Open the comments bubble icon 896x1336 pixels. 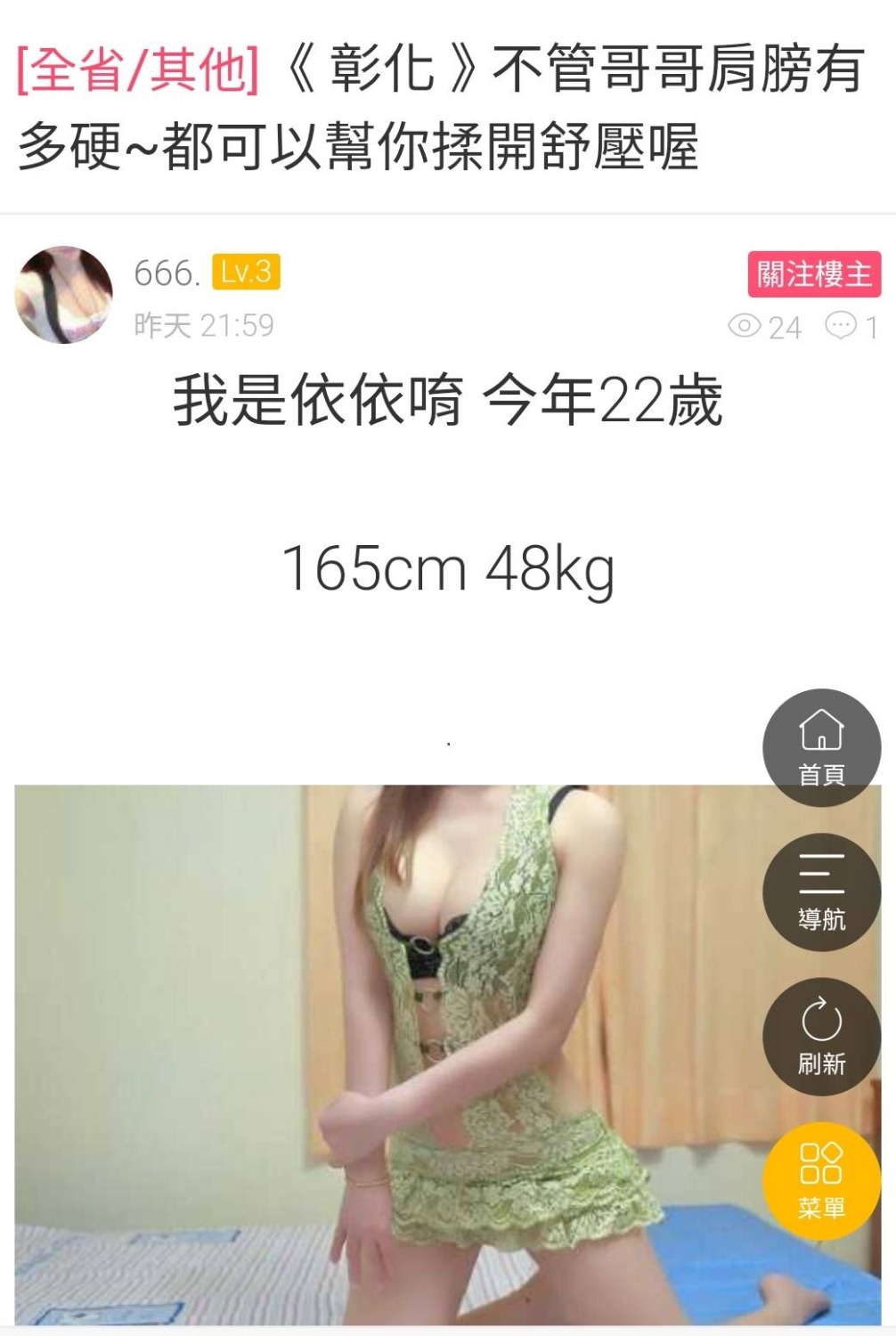[841, 326]
